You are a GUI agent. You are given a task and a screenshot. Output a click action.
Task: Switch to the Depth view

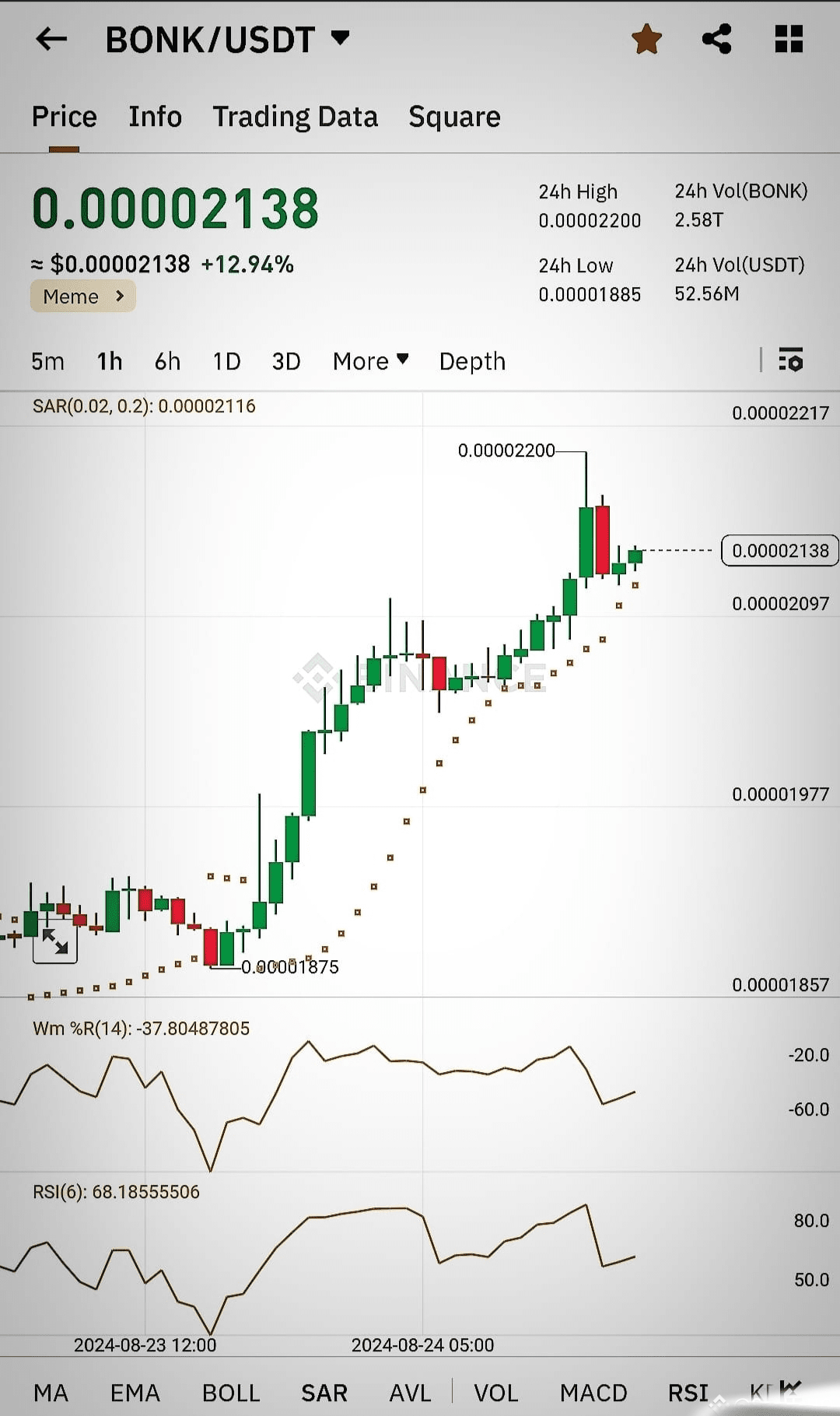pos(472,362)
